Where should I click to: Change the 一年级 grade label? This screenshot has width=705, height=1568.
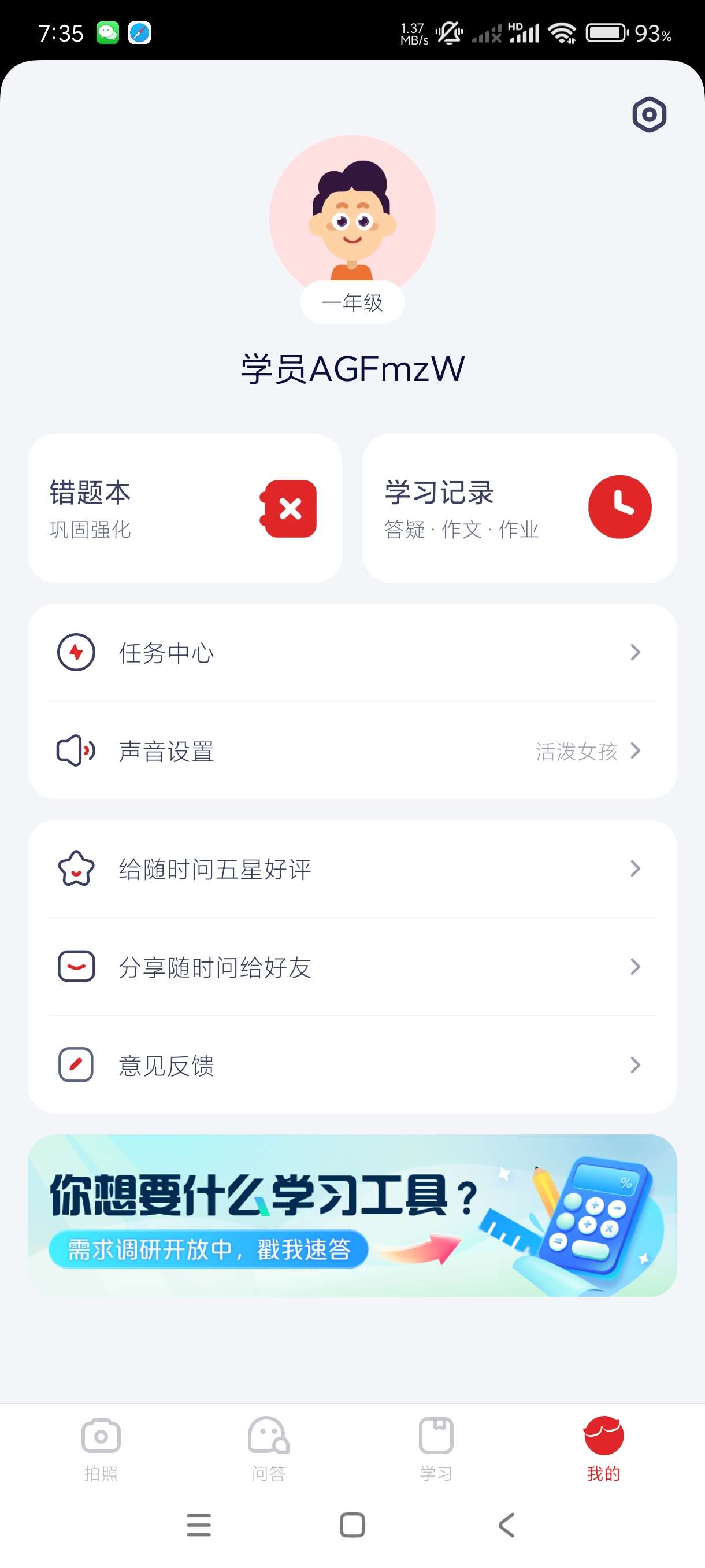(352, 302)
